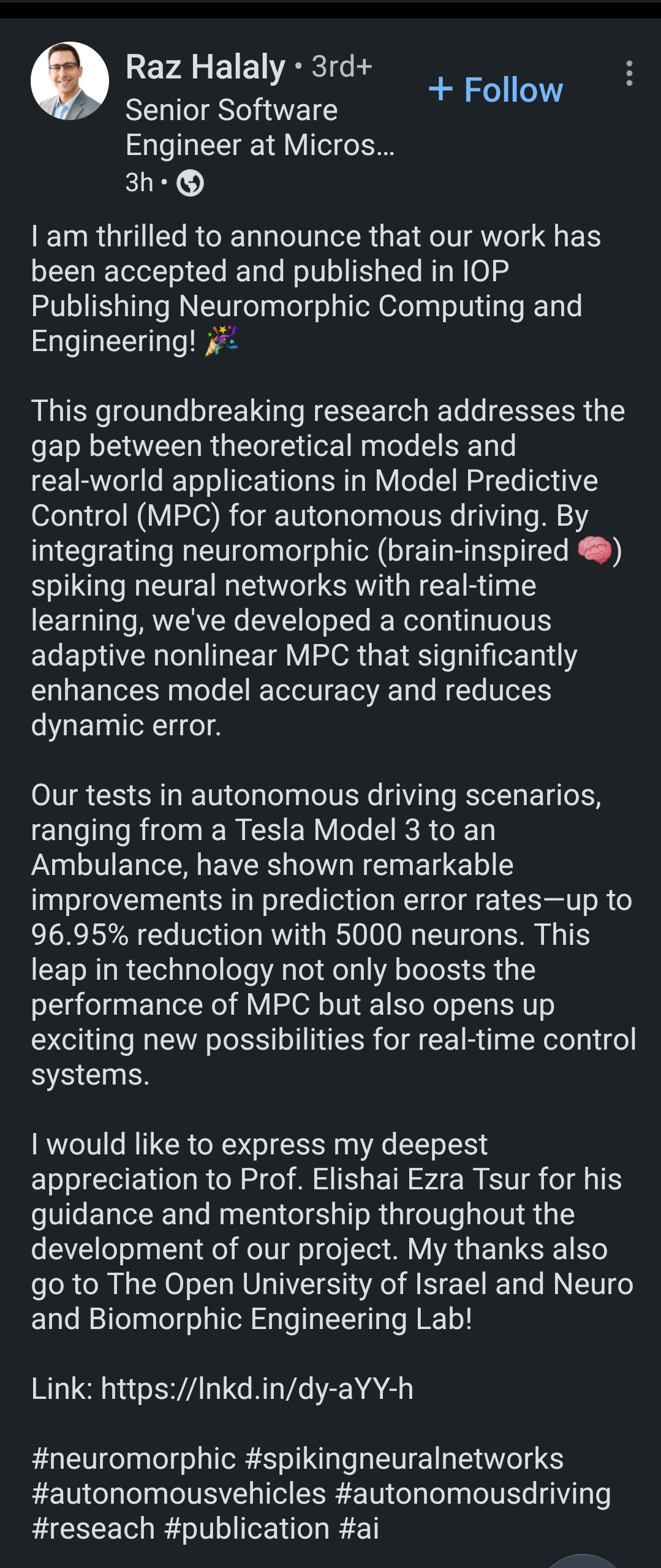Tap the Raz Halaly author name
The width and height of the screenshot is (661, 1568).
click(x=205, y=66)
